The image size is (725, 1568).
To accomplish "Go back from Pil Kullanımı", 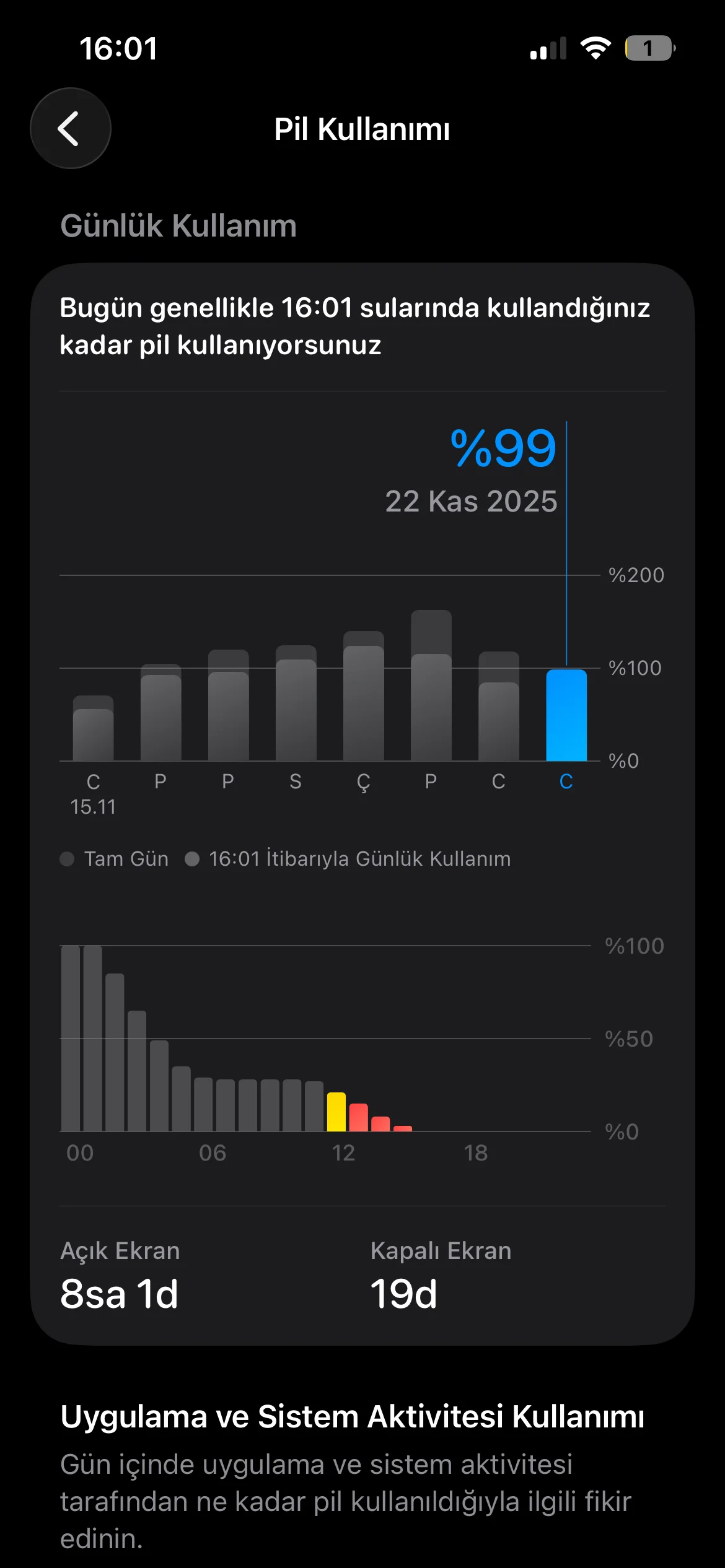I will click(x=71, y=128).
